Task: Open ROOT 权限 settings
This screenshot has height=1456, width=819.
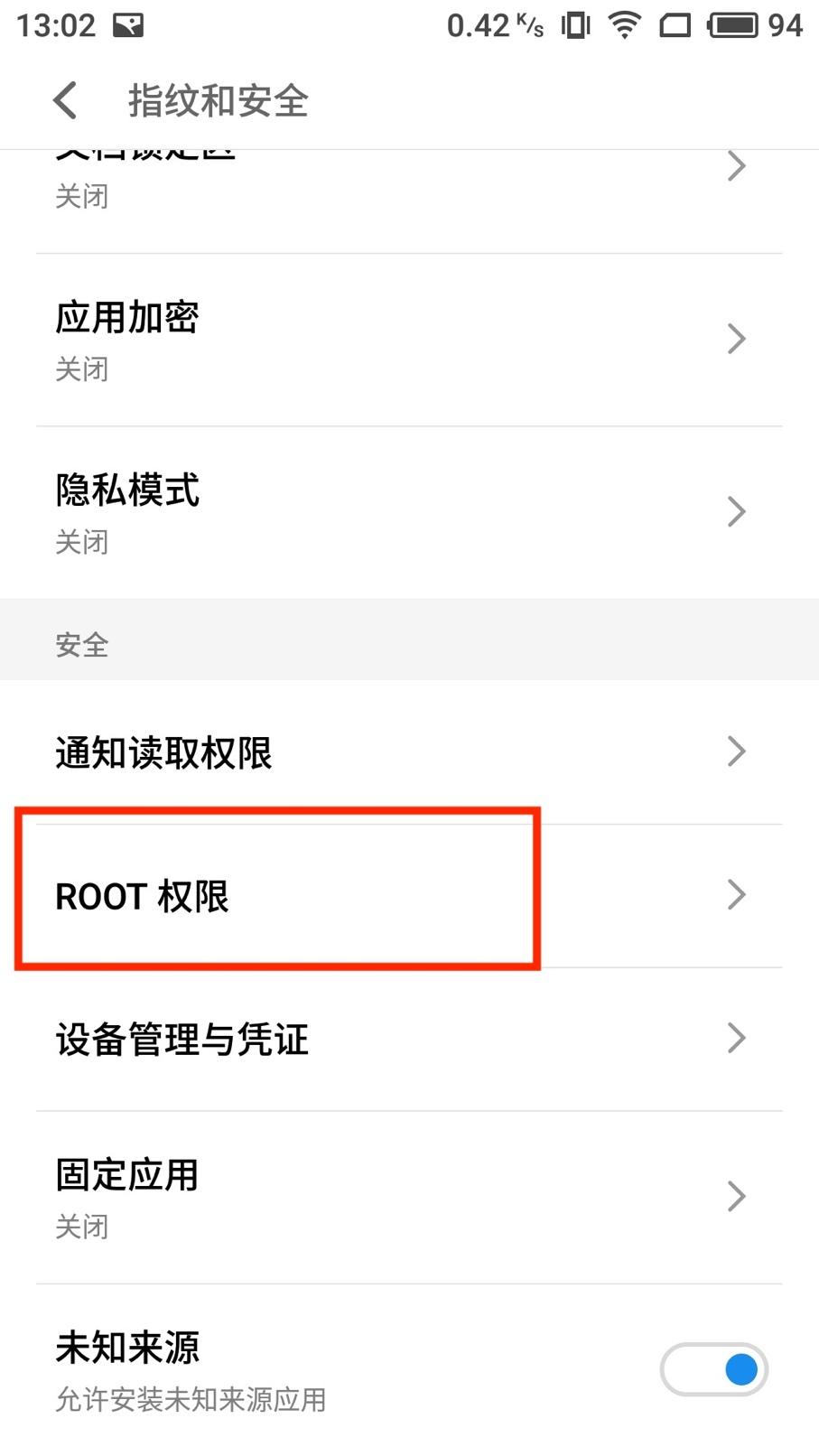Action: (x=408, y=895)
